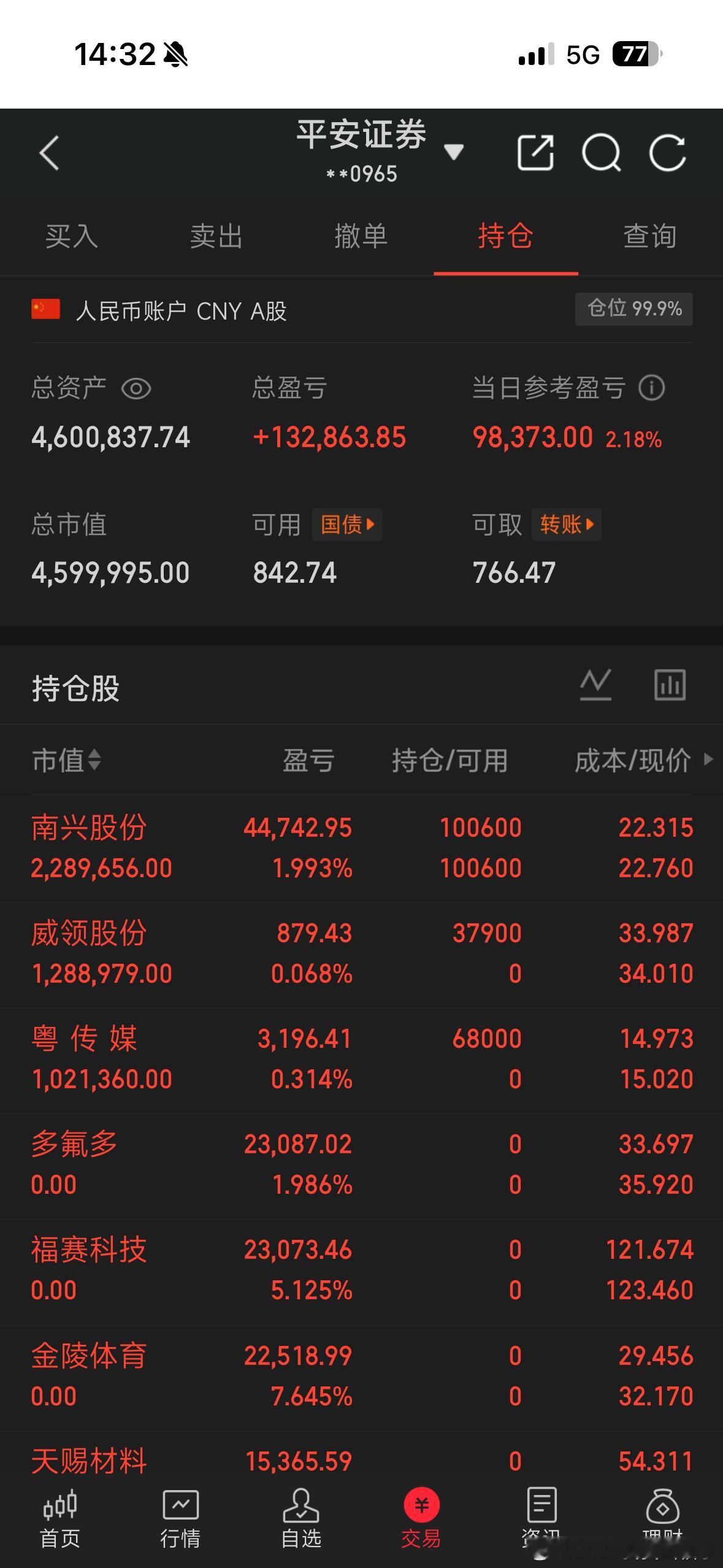Screen dimensions: 723x1568
Task: Select the stock 南兴股份
Action: click(x=90, y=828)
